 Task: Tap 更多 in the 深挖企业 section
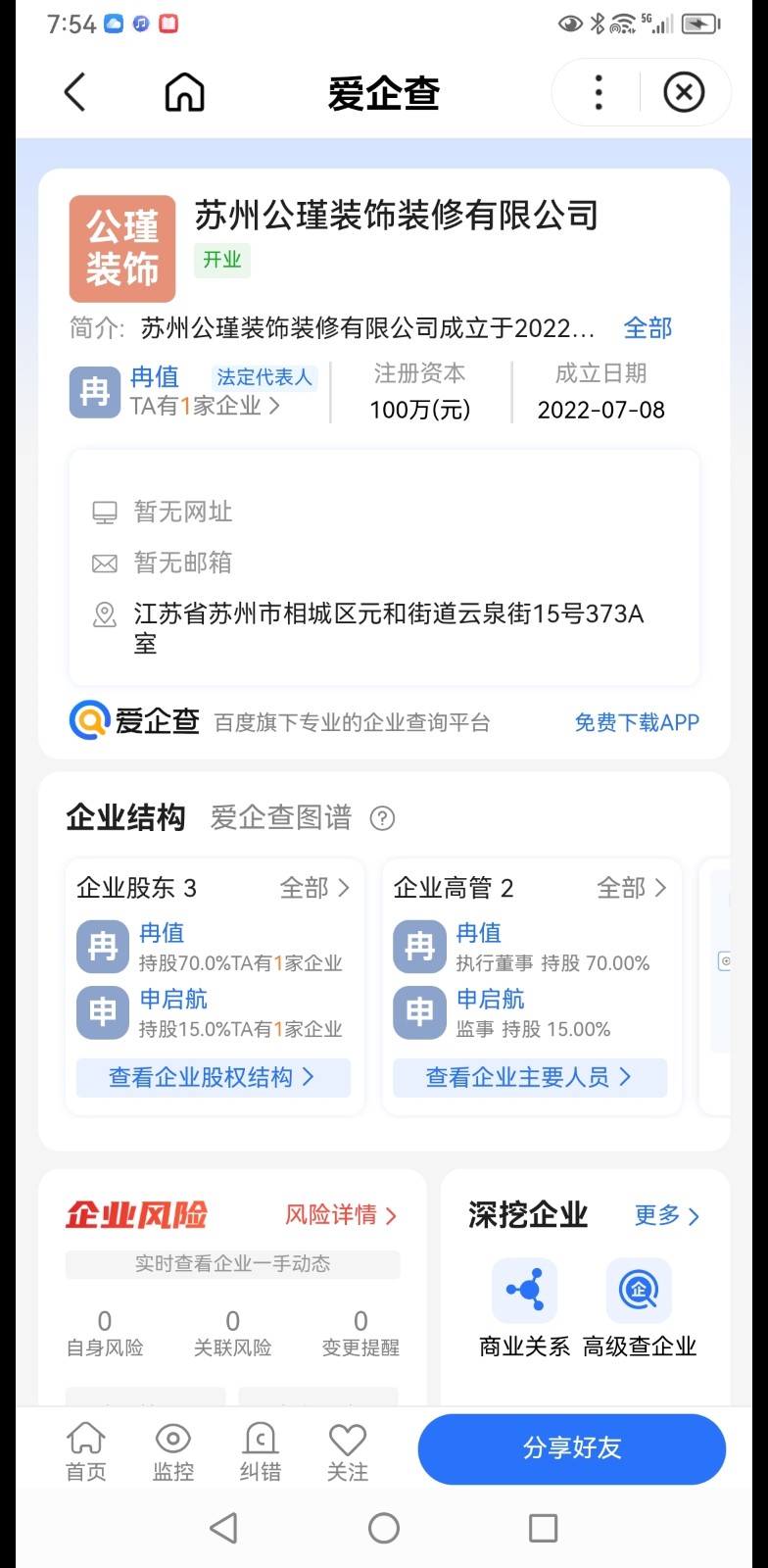[x=667, y=1215]
